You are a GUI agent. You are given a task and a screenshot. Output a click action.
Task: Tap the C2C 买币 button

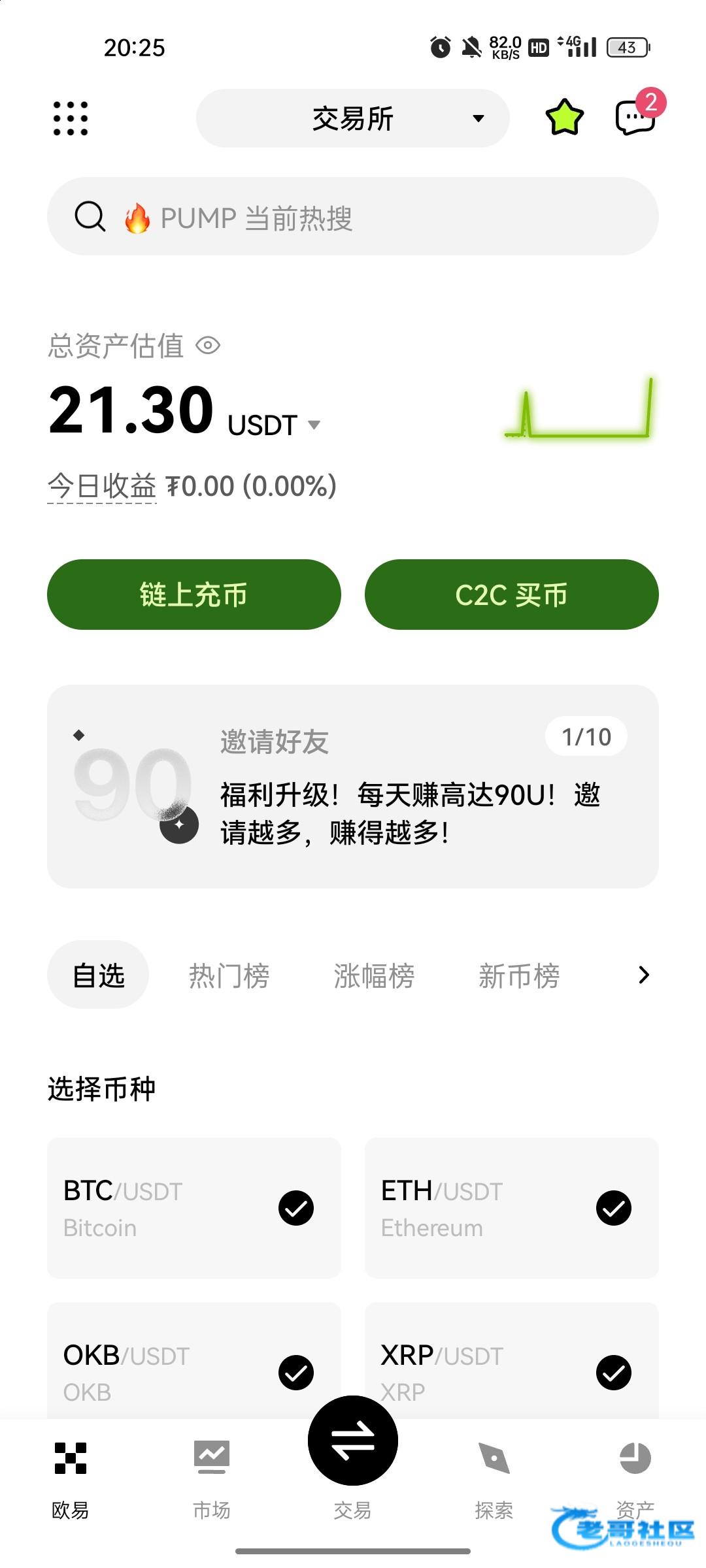tap(511, 595)
